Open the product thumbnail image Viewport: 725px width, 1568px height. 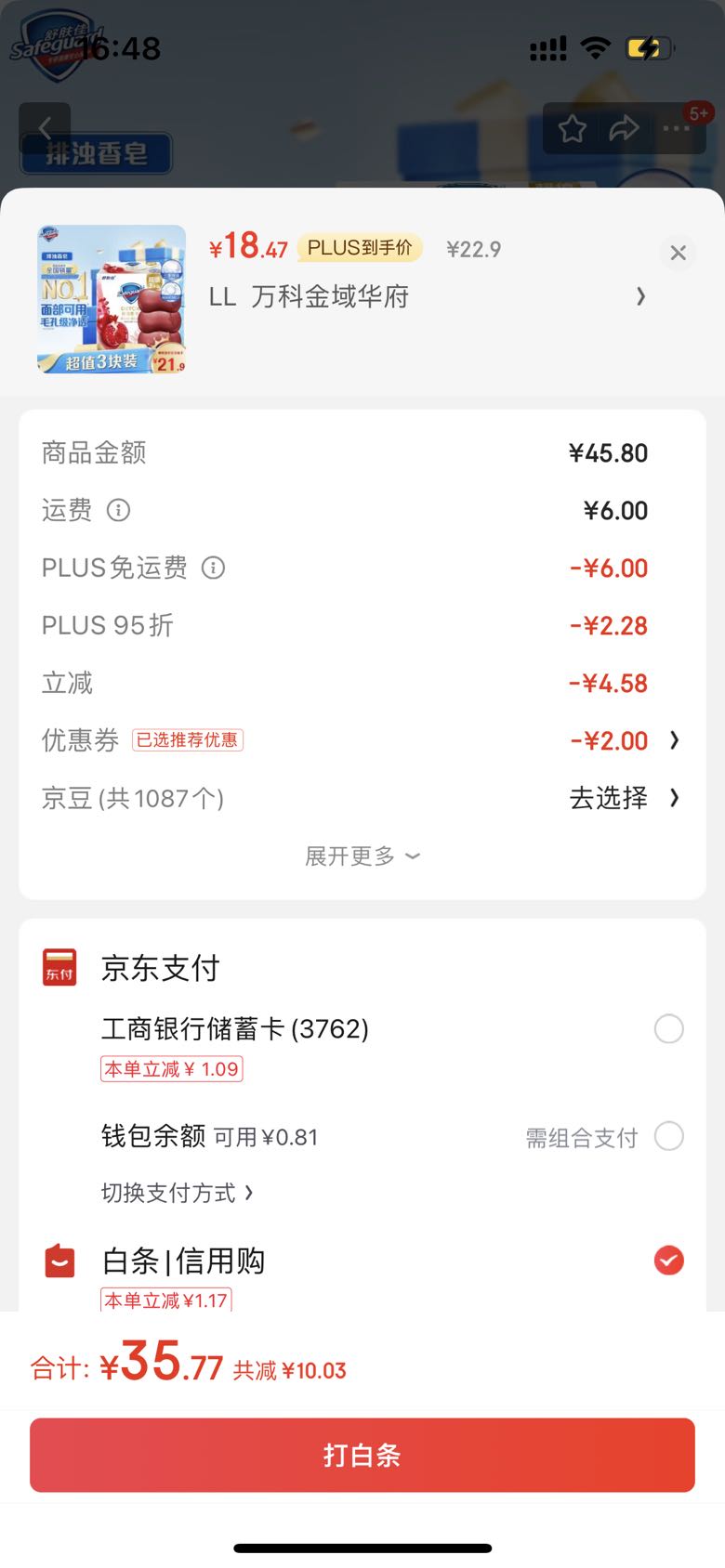[112, 299]
